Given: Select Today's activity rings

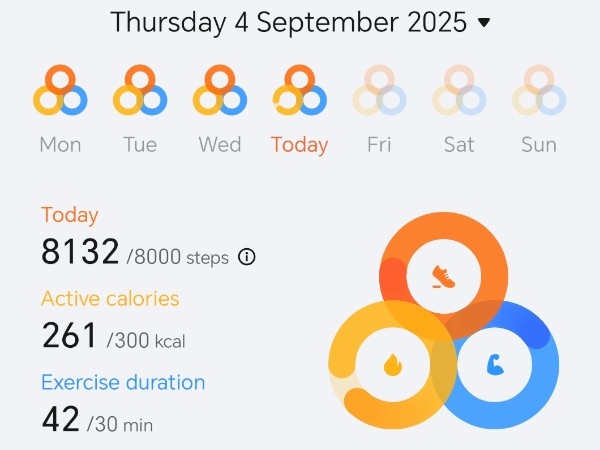Looking at the screenshot, I should [299, 92].
